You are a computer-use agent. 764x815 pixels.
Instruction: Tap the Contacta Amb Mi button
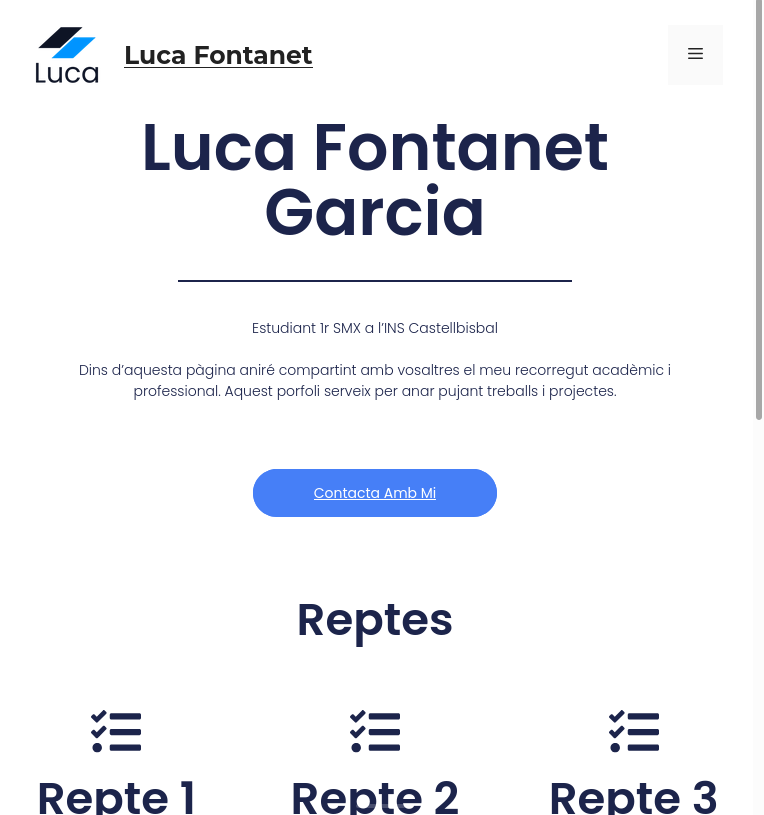pyautogui.click(x=374, y=493)
